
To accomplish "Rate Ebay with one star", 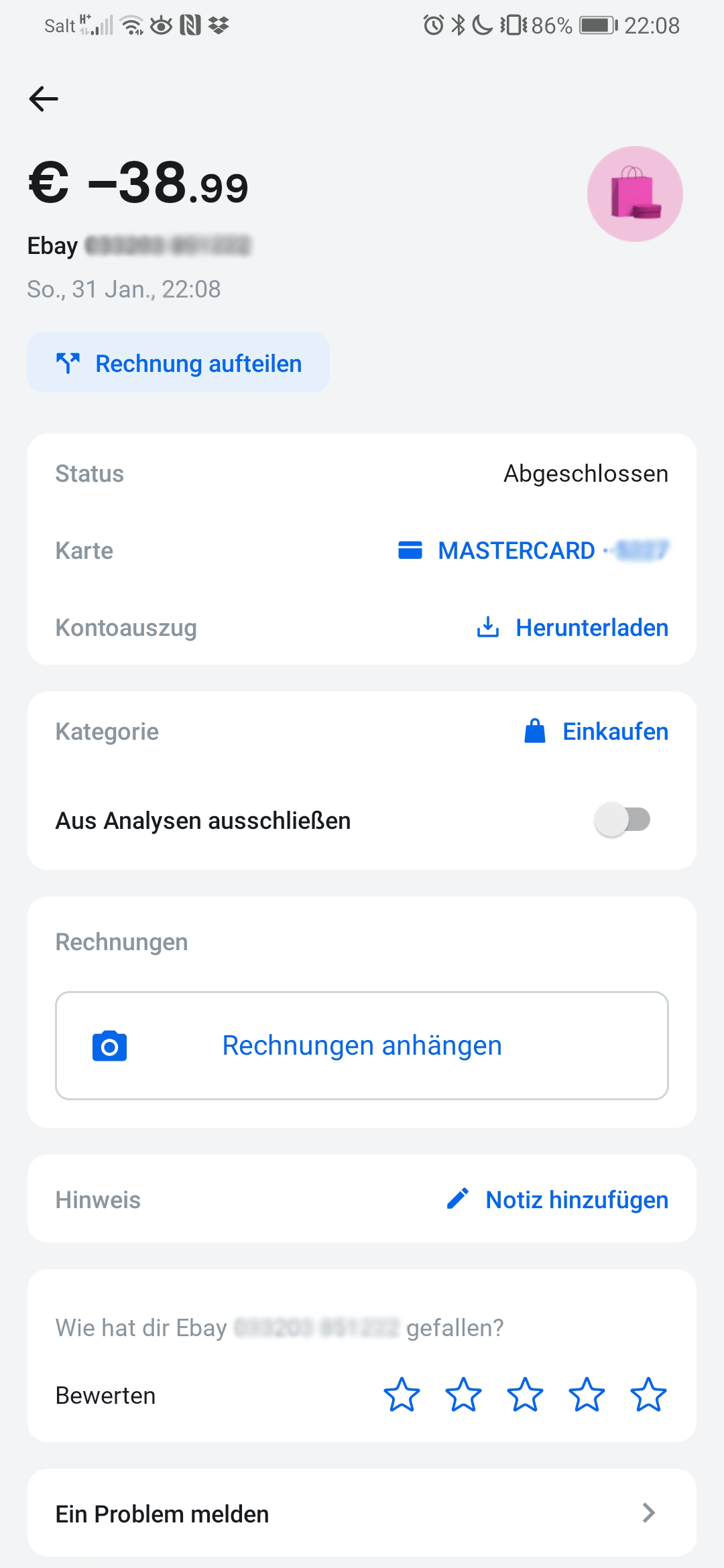I will tap(402, 1395).
